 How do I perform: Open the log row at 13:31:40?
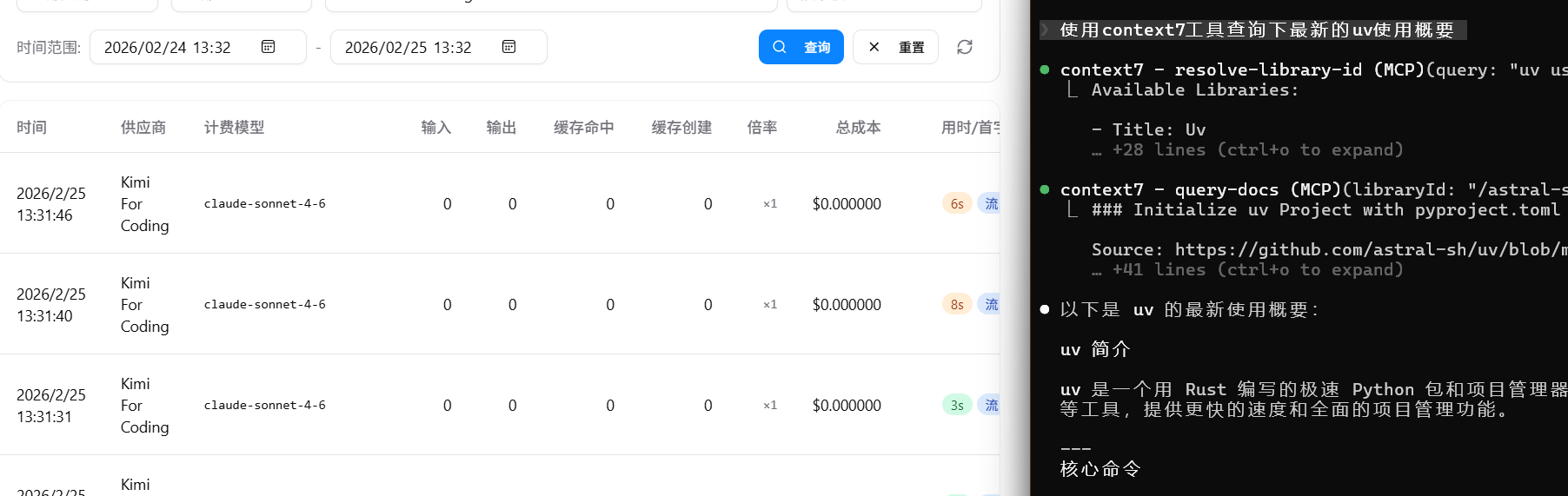tap(500, 304)
